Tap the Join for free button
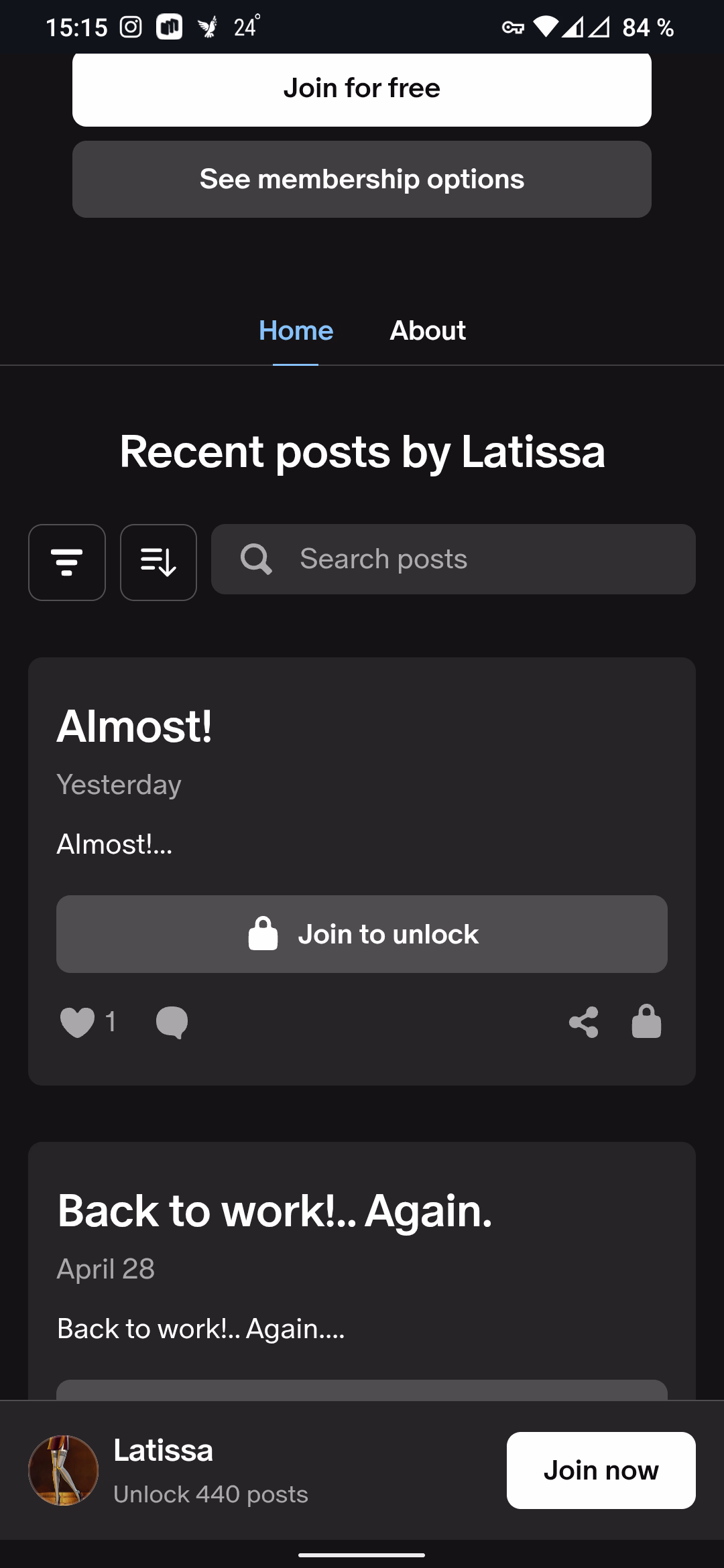This screenshot has height=1568, width=724. tap(362, 88)
